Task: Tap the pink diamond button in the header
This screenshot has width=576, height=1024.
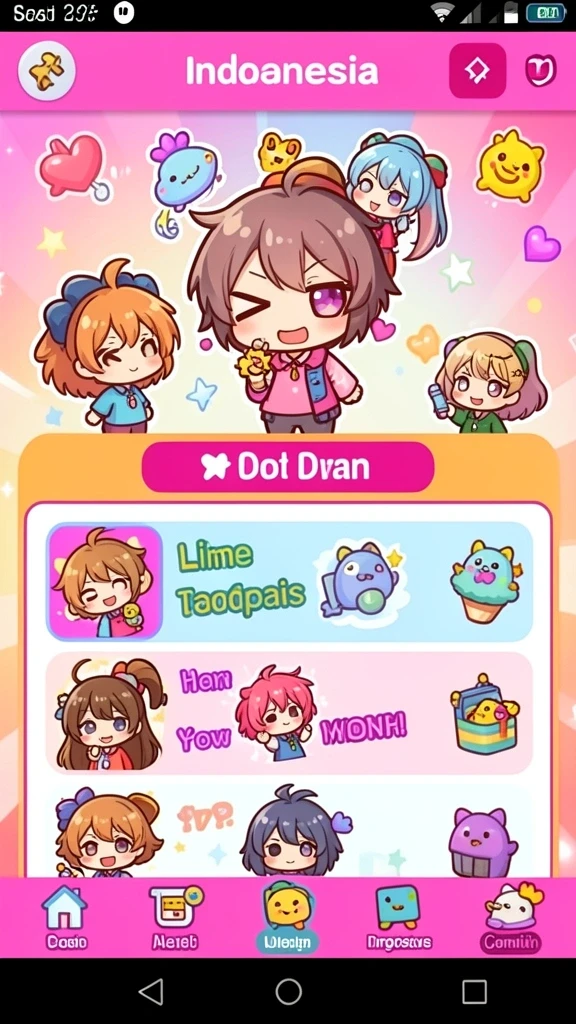Action: [x=477, y=71]
